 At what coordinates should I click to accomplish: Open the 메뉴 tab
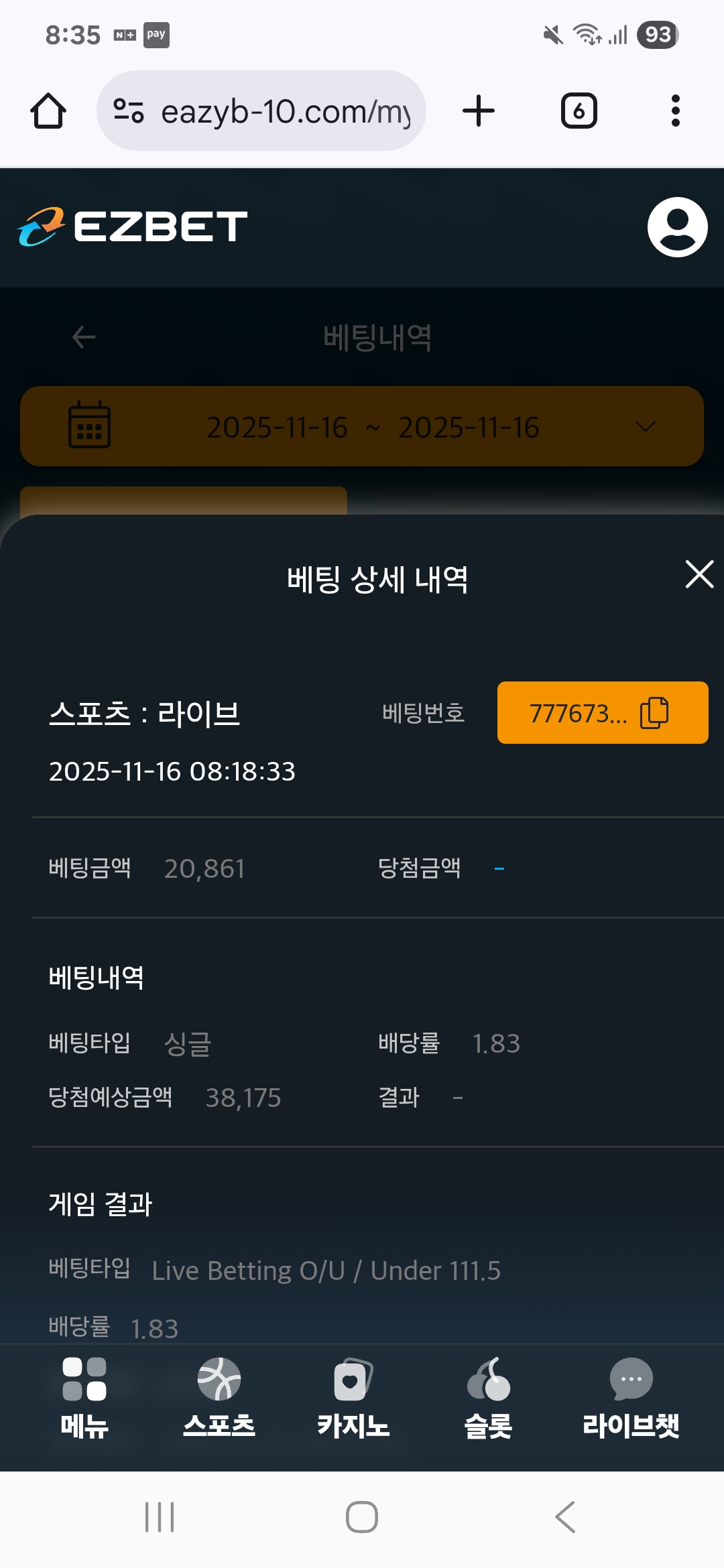coord(84,1398)
